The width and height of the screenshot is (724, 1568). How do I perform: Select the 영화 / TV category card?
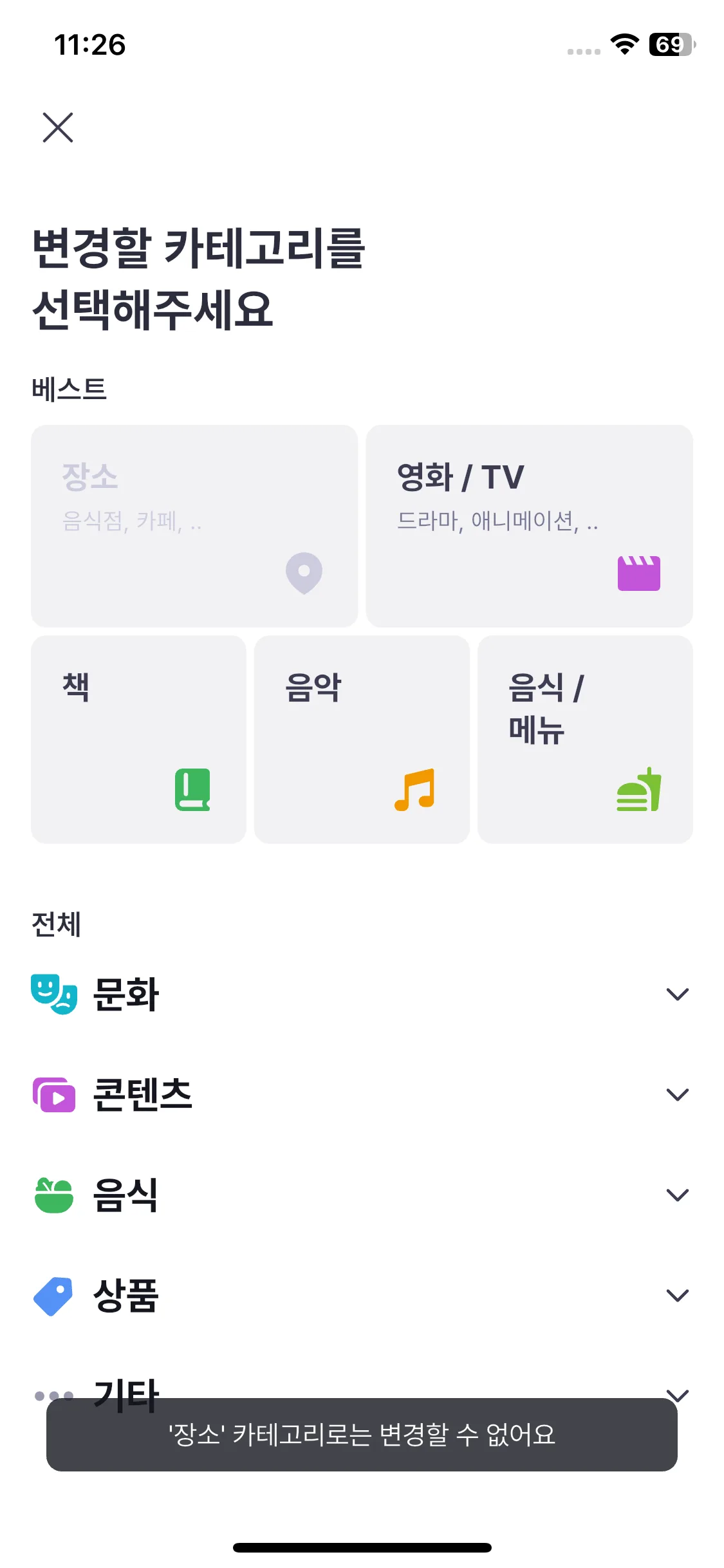[x=529, y=525]
